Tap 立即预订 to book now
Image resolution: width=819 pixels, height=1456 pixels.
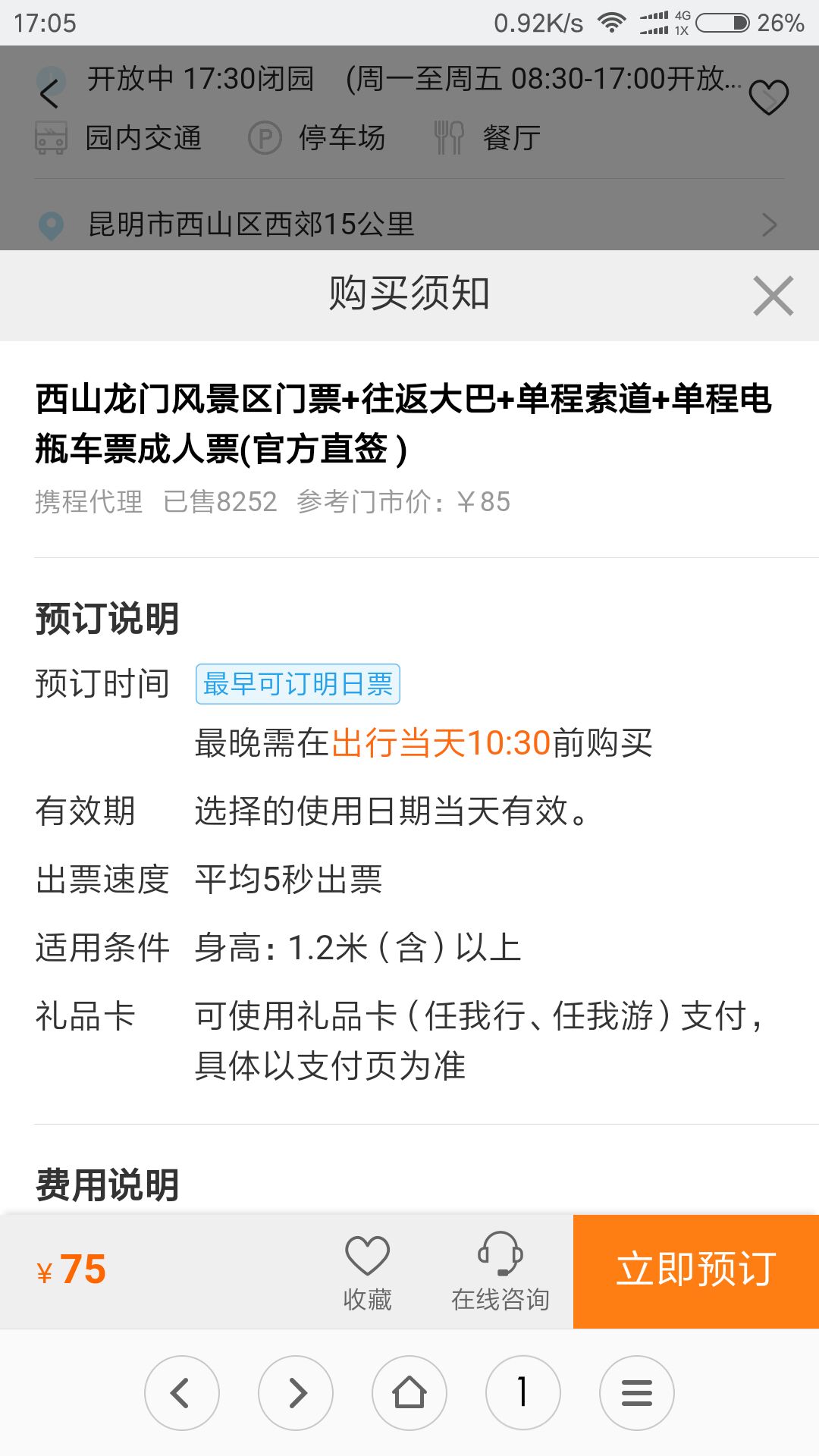click(696, 1271)
